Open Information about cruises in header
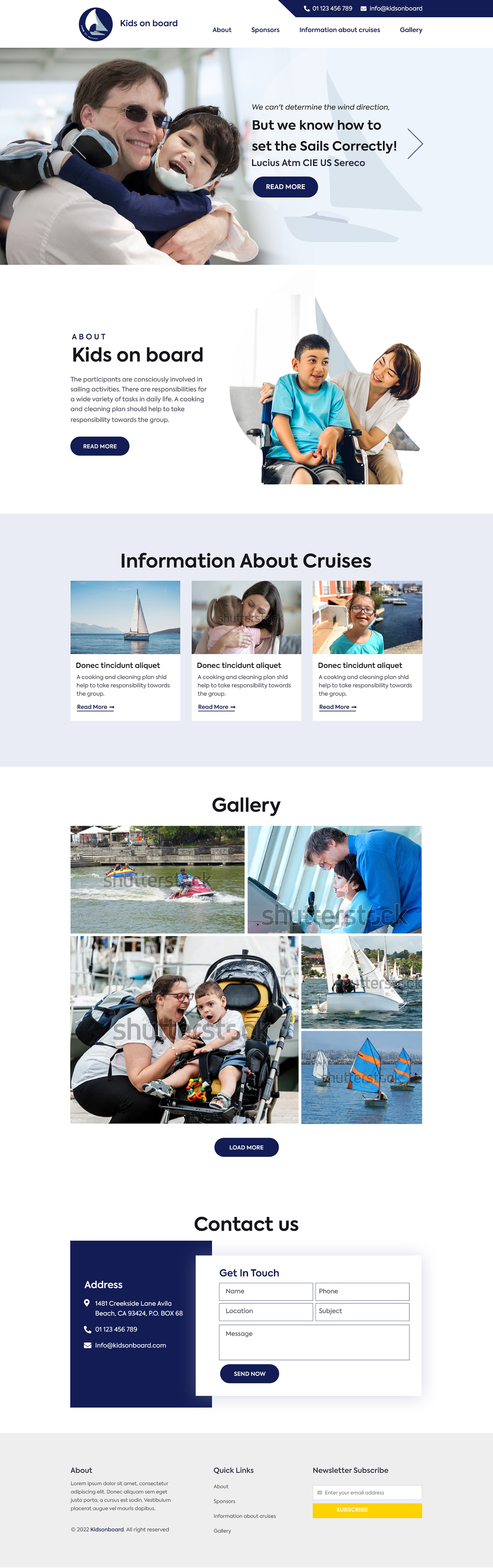 [339, 30]
